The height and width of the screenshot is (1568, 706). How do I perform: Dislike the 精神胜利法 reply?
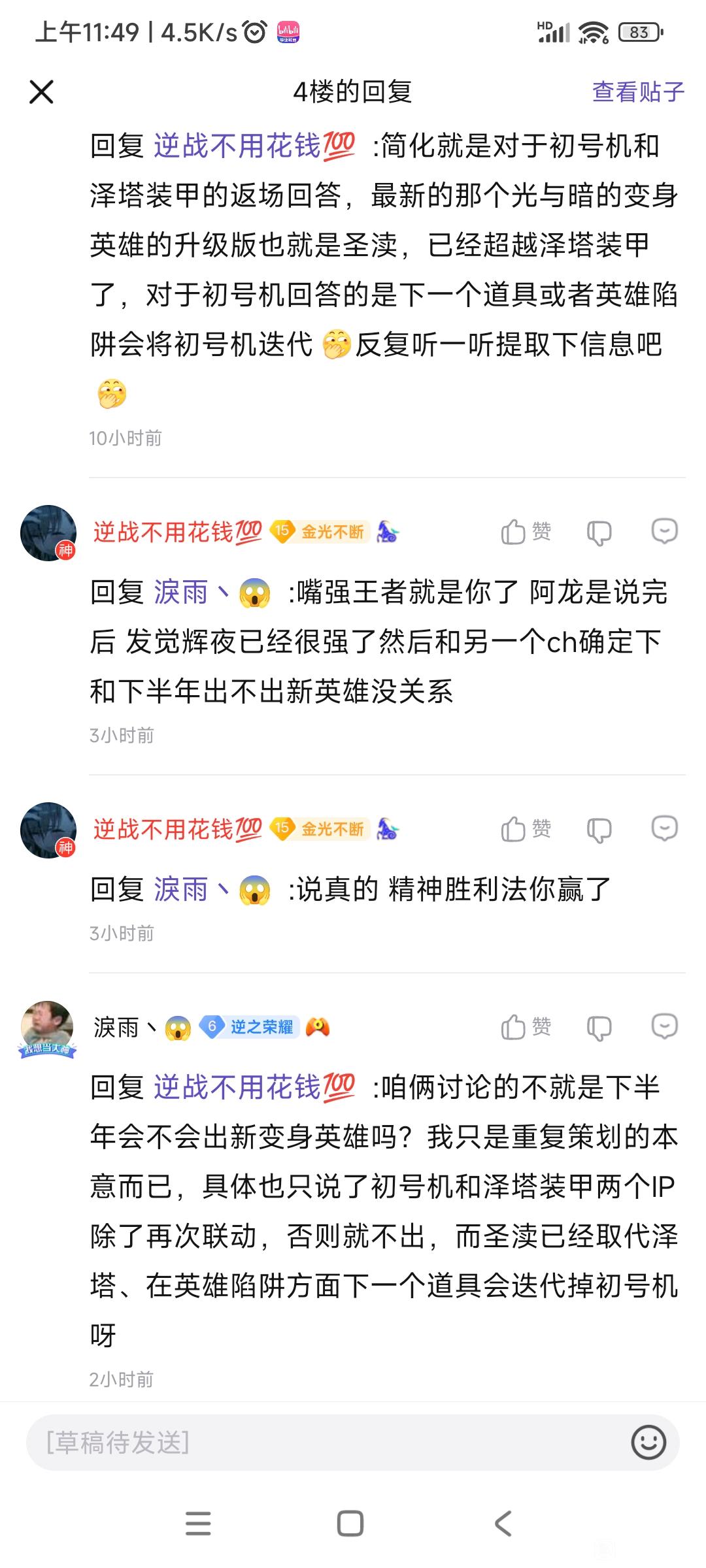pos(599,830)
